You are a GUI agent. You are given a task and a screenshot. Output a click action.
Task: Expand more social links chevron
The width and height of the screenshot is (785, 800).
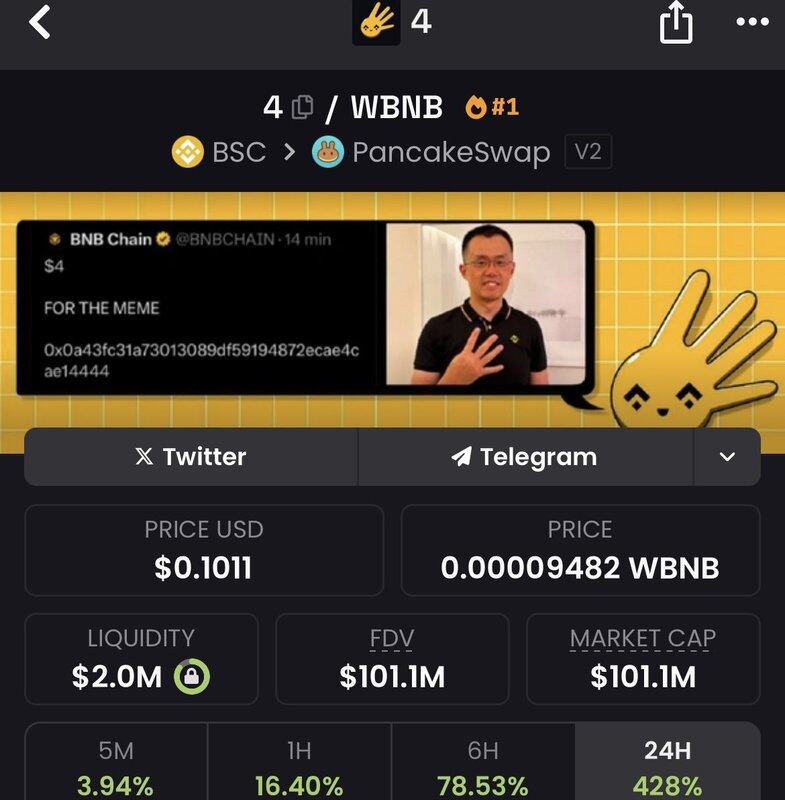coord(727,457)
